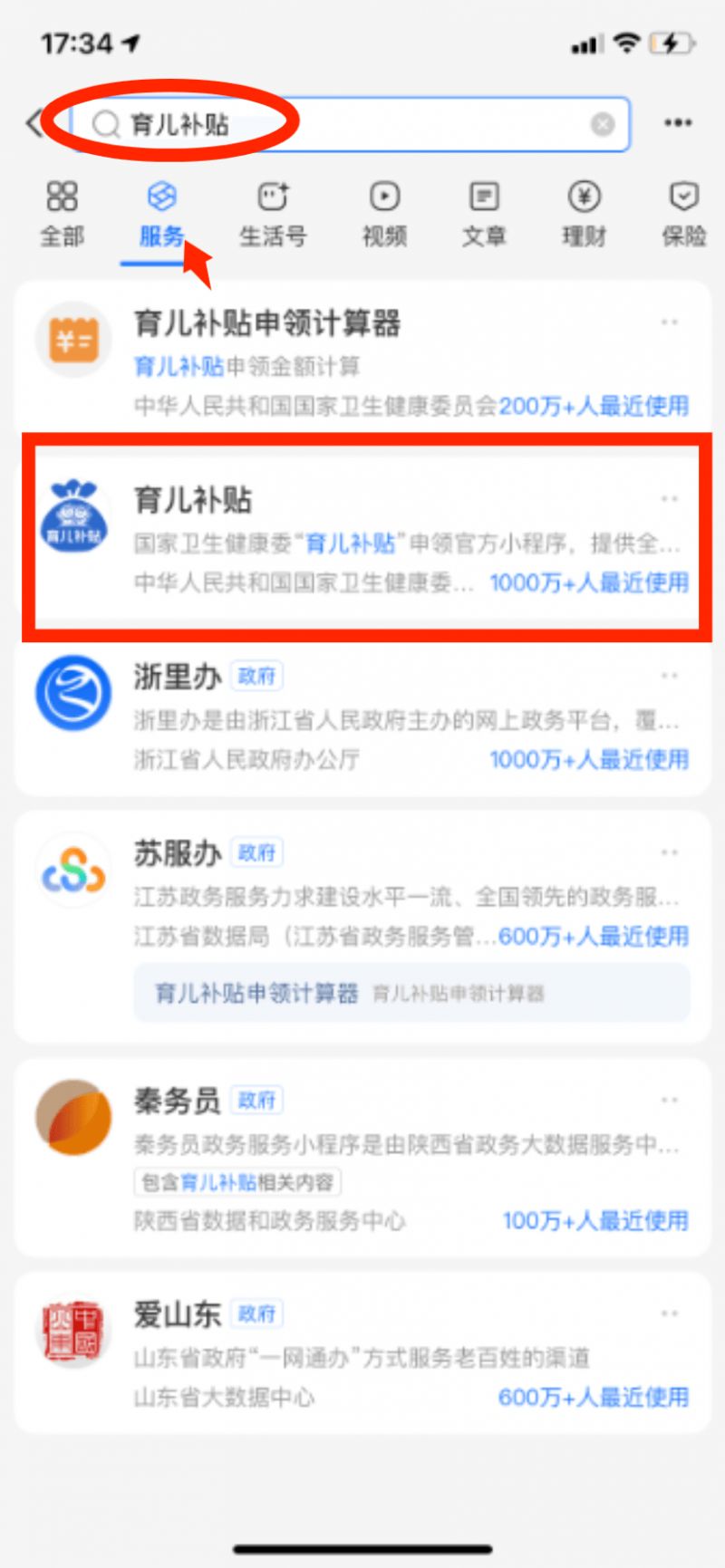Open more options for 浙里办
Image resolution: width=725 pixels, height=1568 pixels.
point(670,676)
